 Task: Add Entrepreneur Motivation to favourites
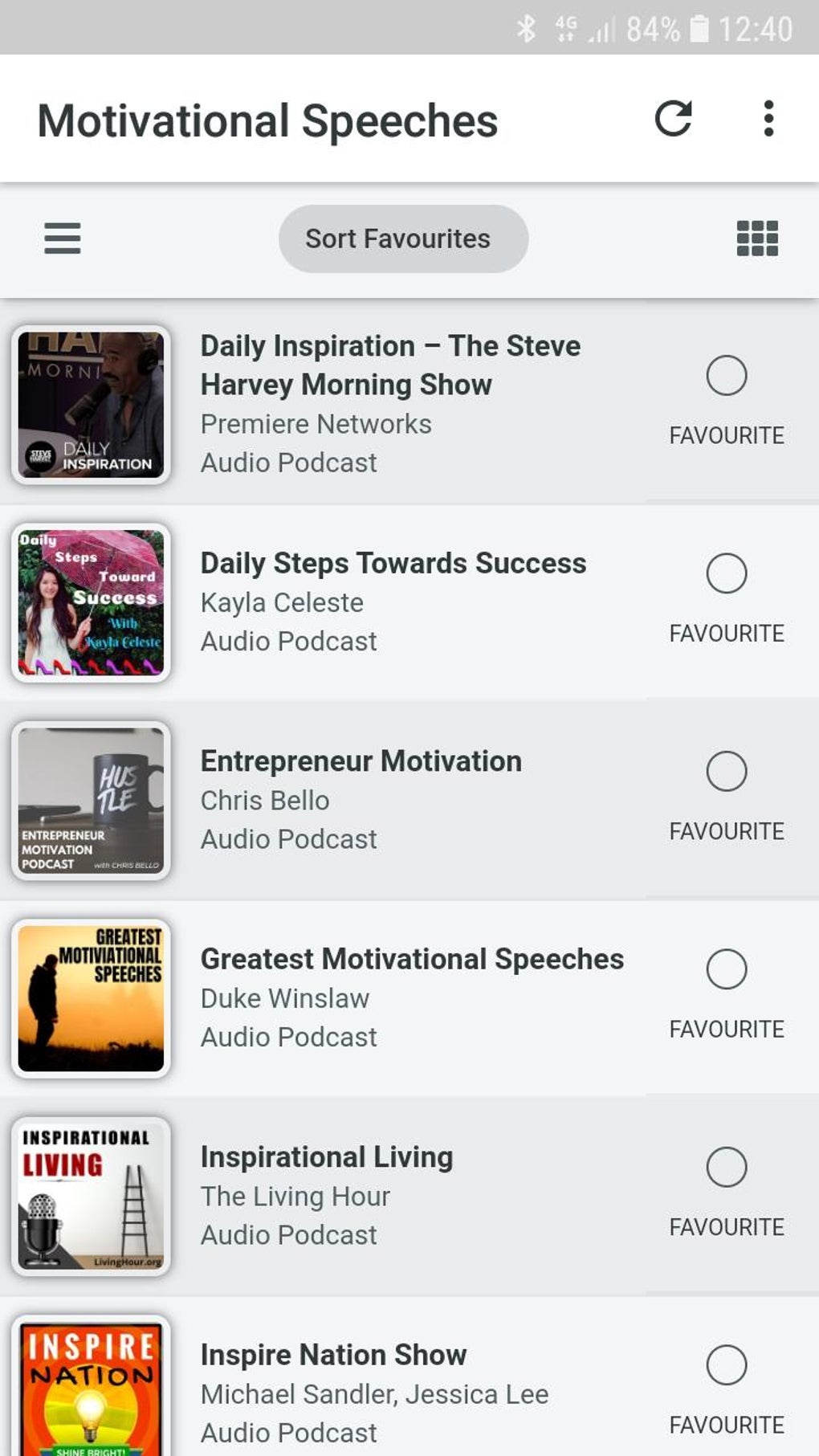pos(727,771)
